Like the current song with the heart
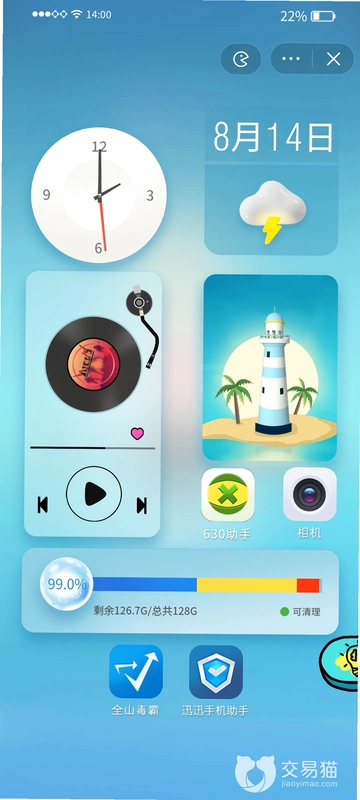The height and width of the screenshot is (800, 360). click(137, 434)
